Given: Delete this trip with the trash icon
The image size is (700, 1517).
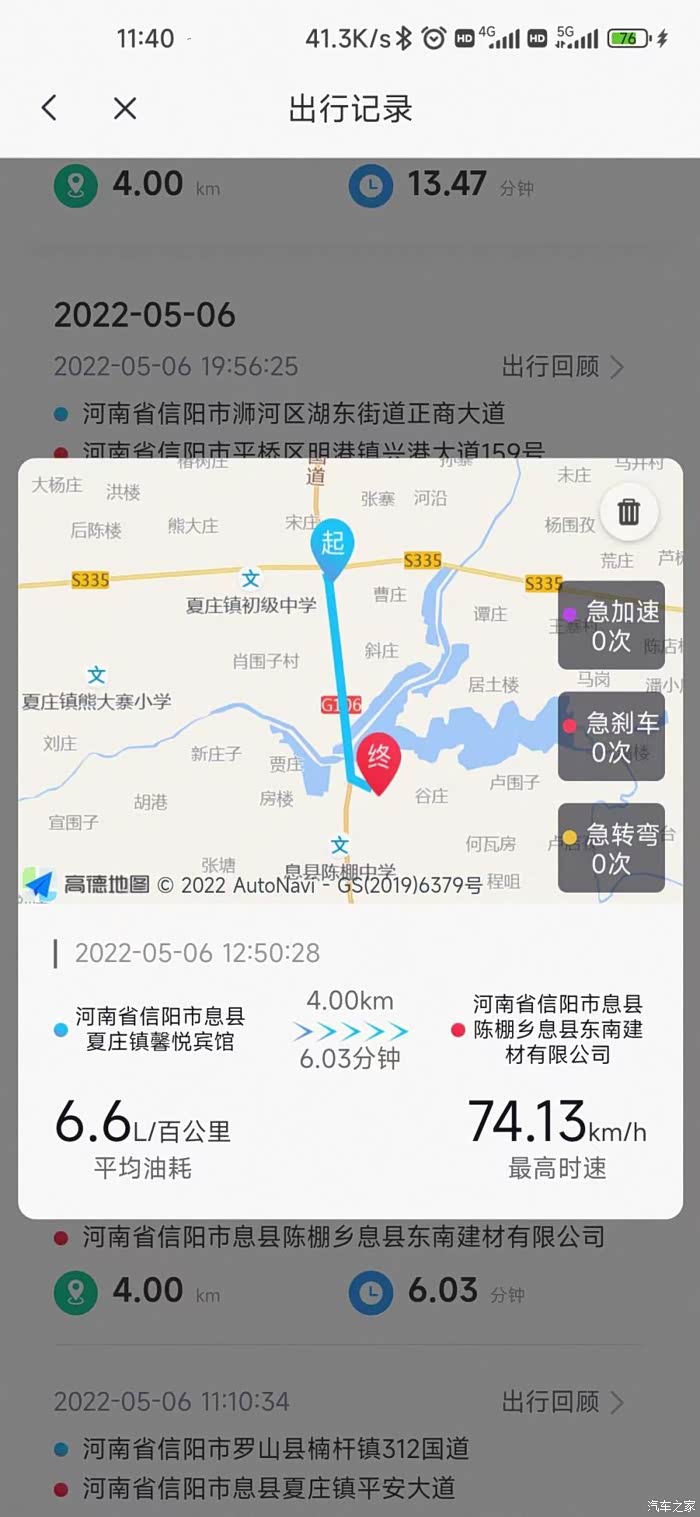Looking at the screenshot, I should click(629, 512).
